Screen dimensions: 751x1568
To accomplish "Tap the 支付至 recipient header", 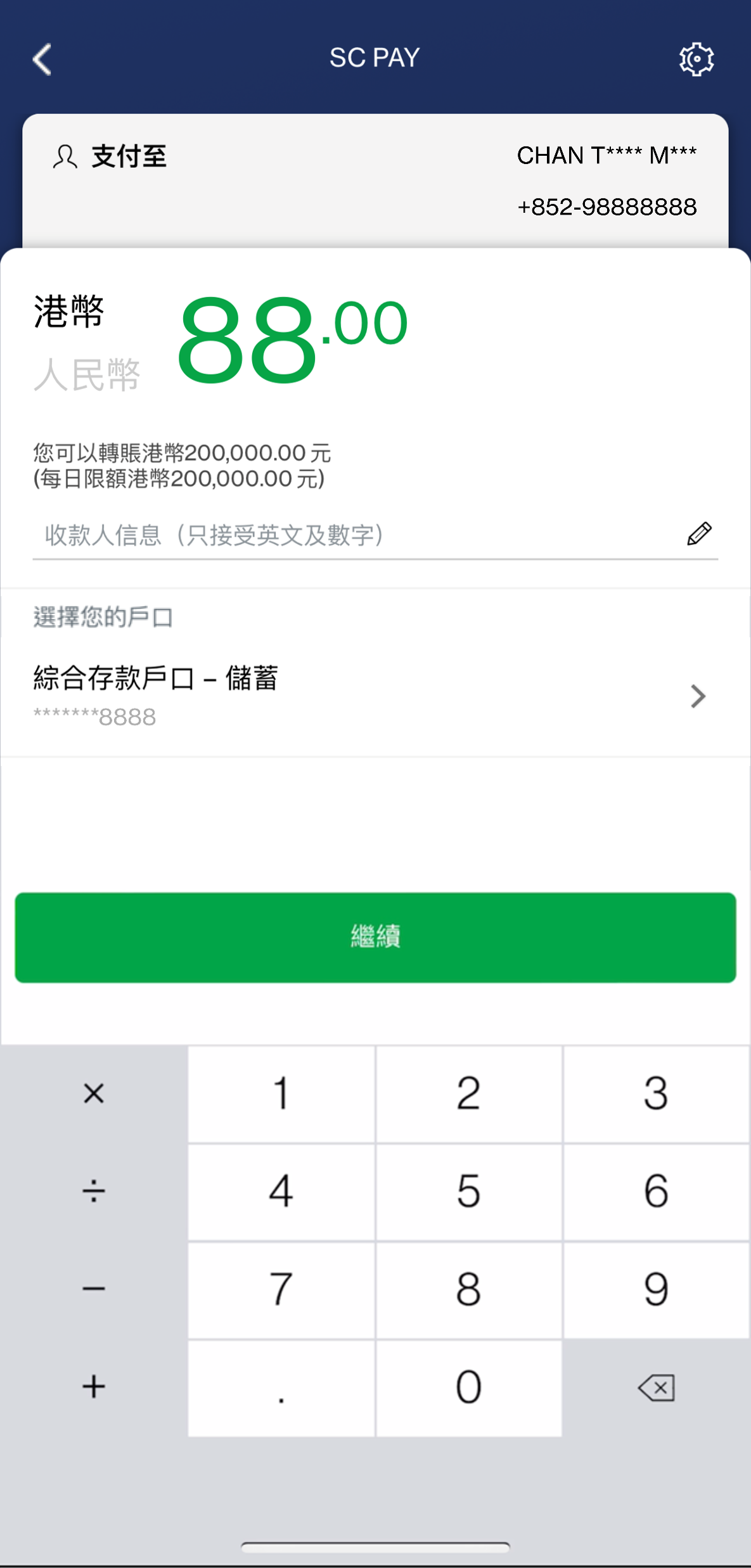I will click(129, 156).
